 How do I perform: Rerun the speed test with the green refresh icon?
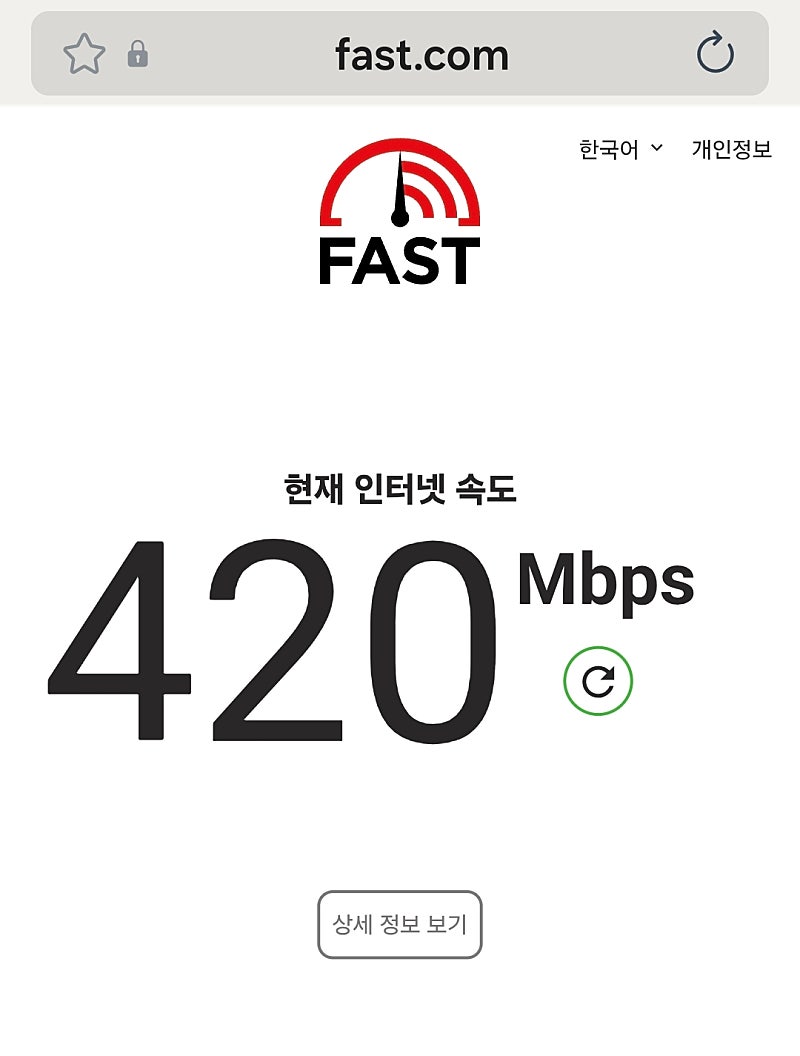tap(598, 682)
